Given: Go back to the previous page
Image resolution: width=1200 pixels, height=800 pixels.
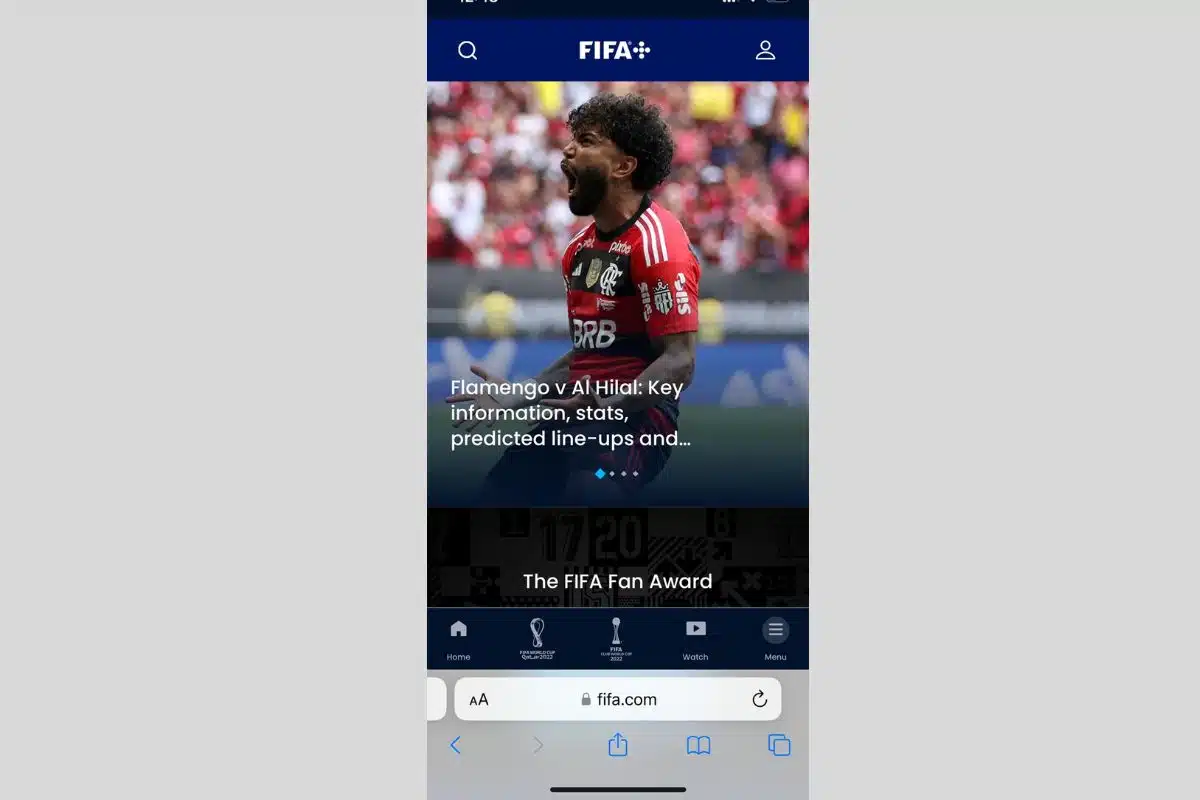Looking at the screenshot, I should pos(456,745).
